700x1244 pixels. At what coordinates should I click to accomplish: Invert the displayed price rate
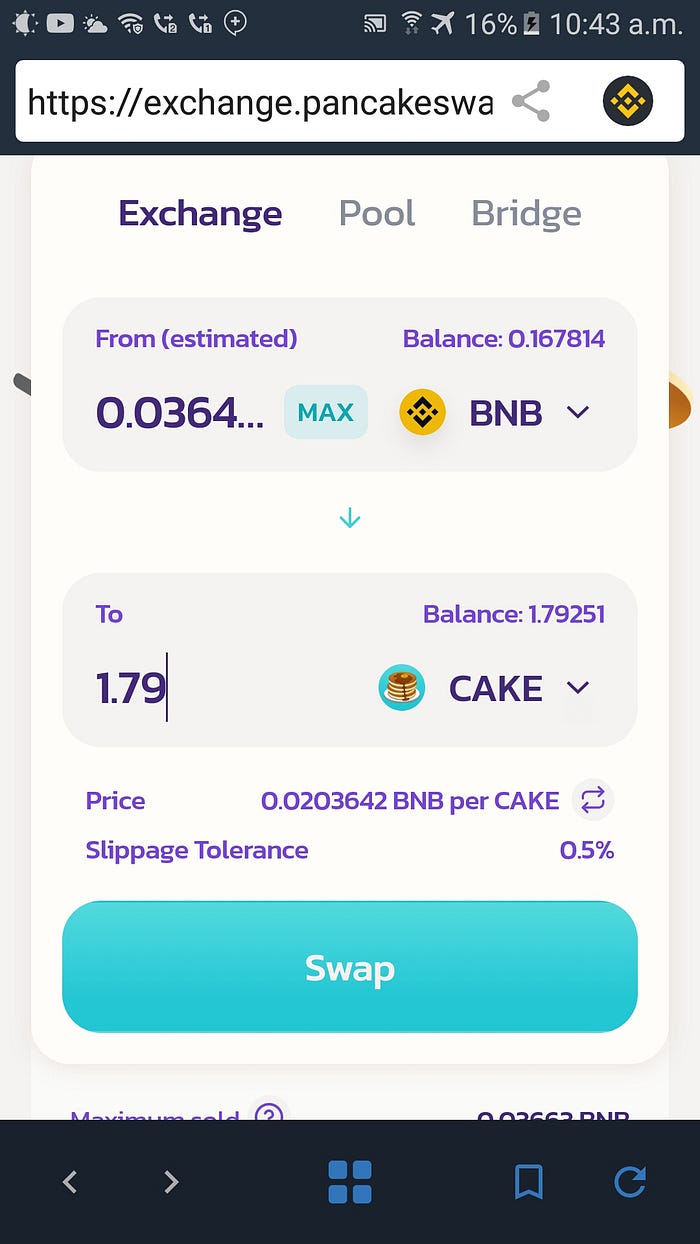tap(592, 800)
